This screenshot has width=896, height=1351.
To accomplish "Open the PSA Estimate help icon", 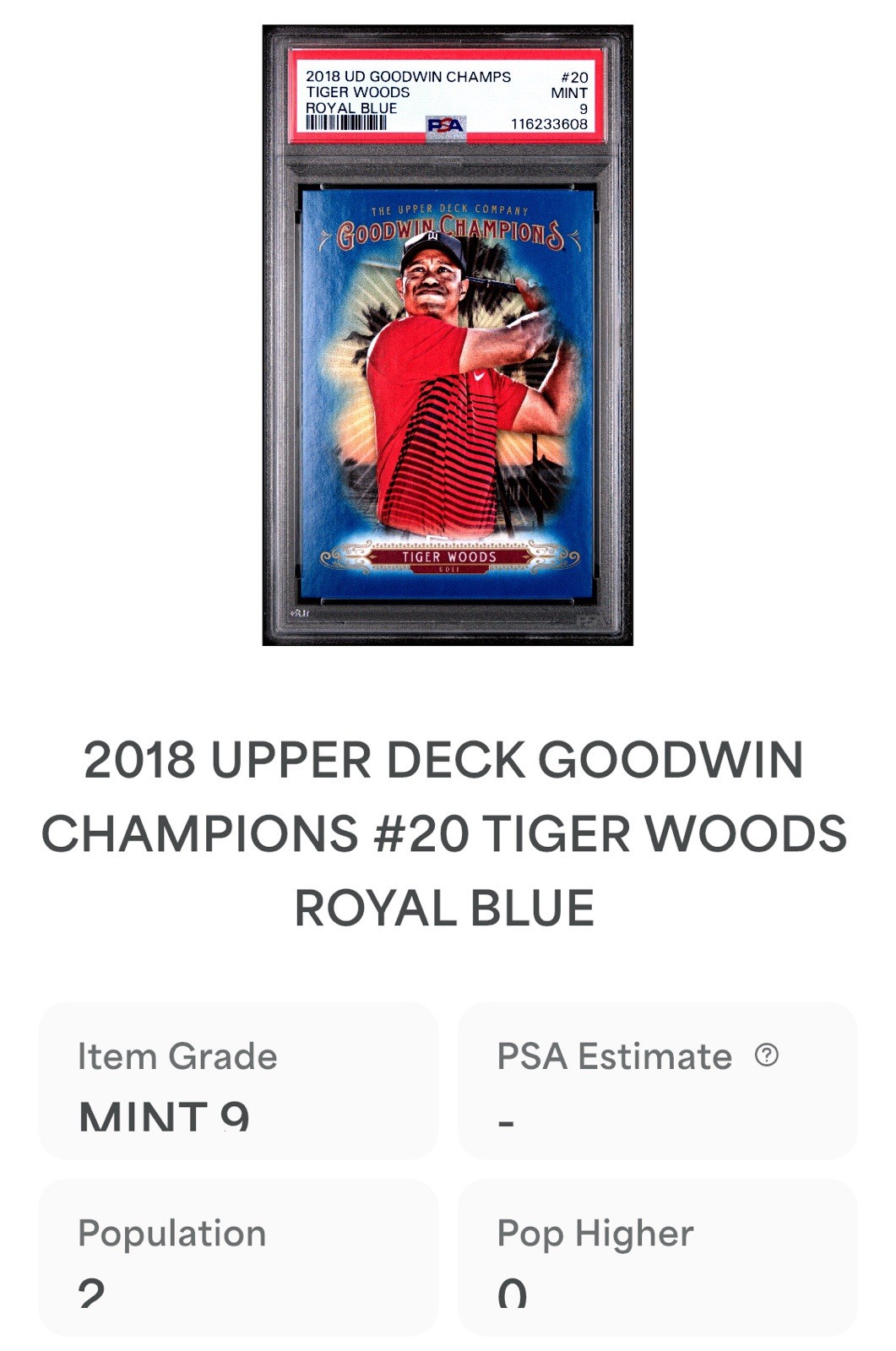I will [x=766, y=1055].
